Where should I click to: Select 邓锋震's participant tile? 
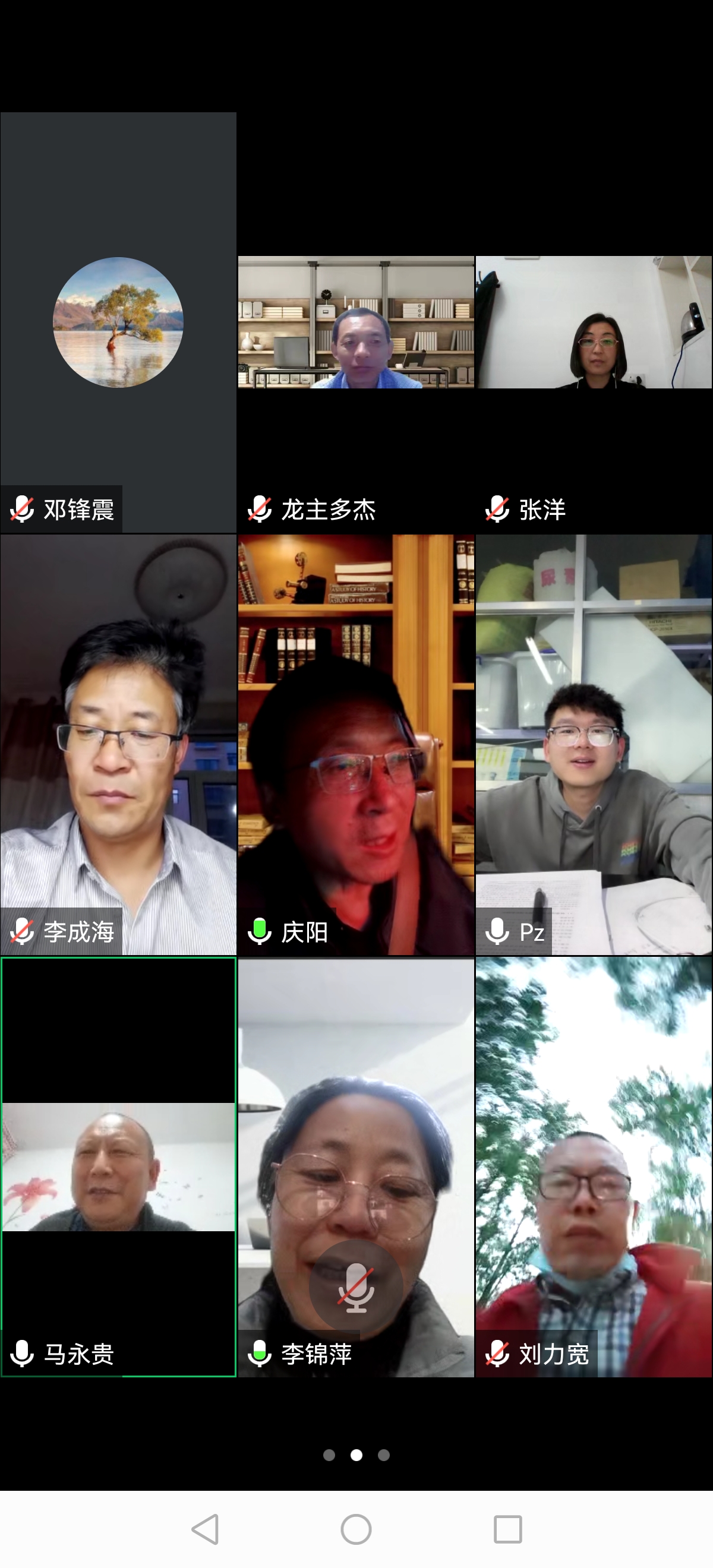(x=118, y=323)
